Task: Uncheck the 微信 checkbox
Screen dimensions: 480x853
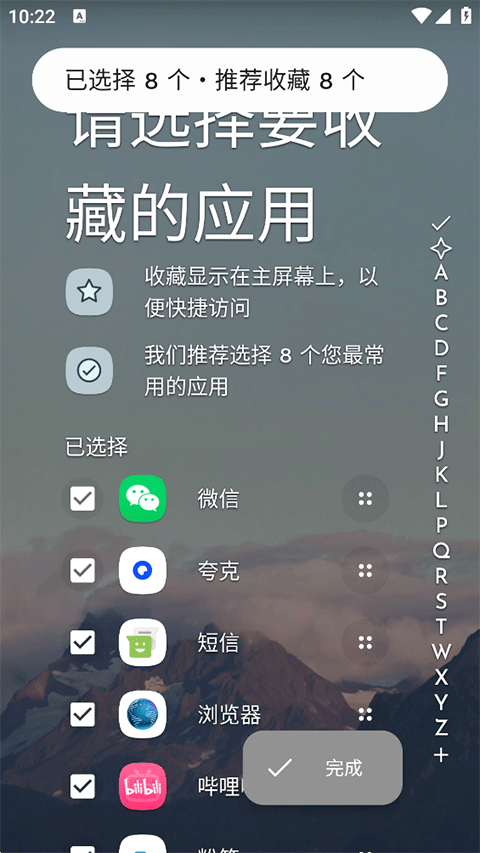Action: [x=83, y=498]
